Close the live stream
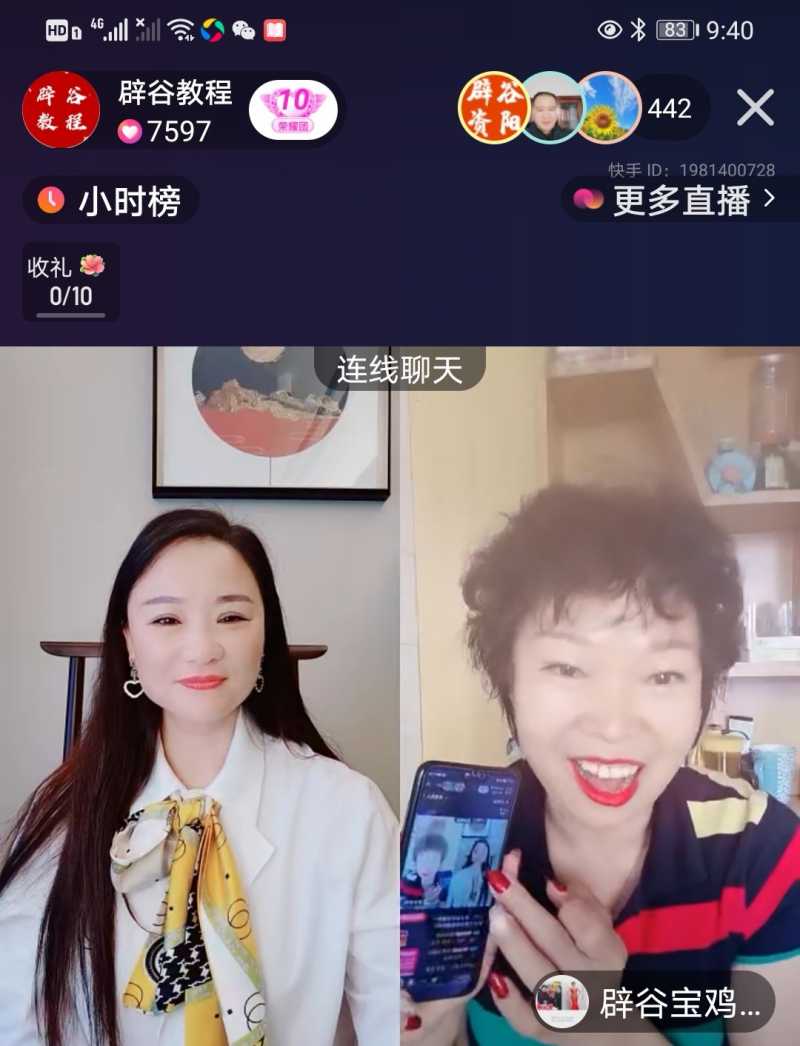The image size is (800, 1046). 755,108
